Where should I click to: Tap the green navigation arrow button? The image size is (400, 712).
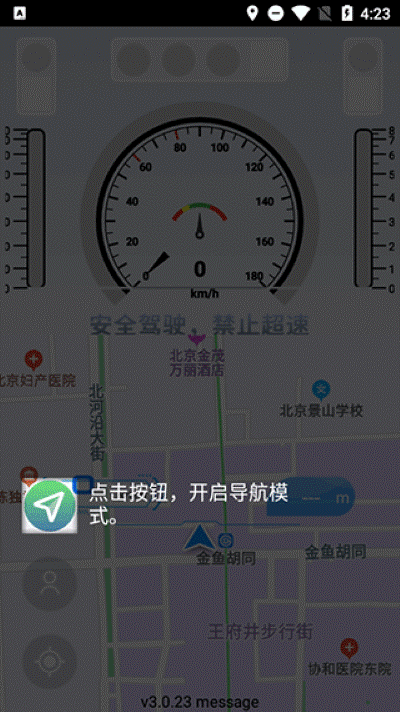[50, 505]
